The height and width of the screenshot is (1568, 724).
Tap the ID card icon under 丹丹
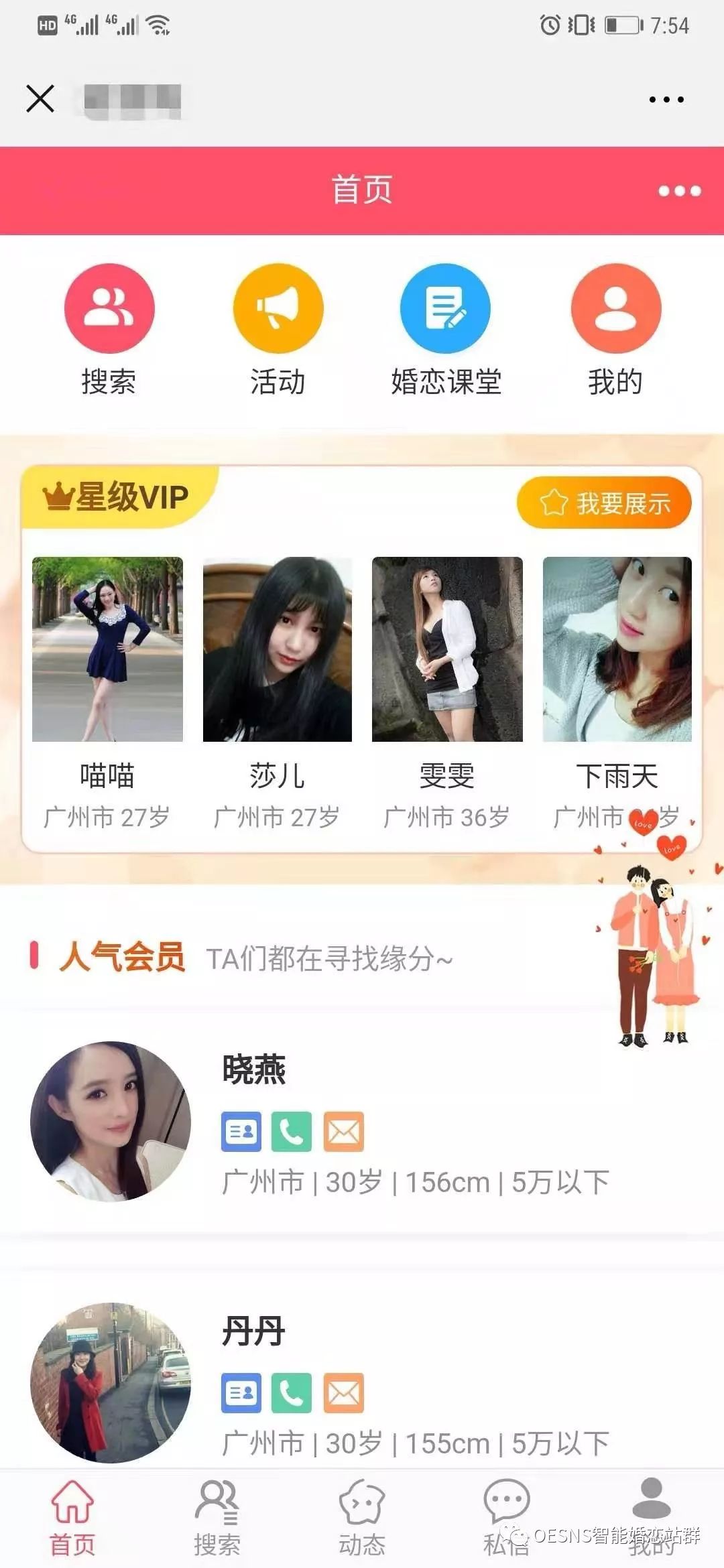coord(241,1393)
